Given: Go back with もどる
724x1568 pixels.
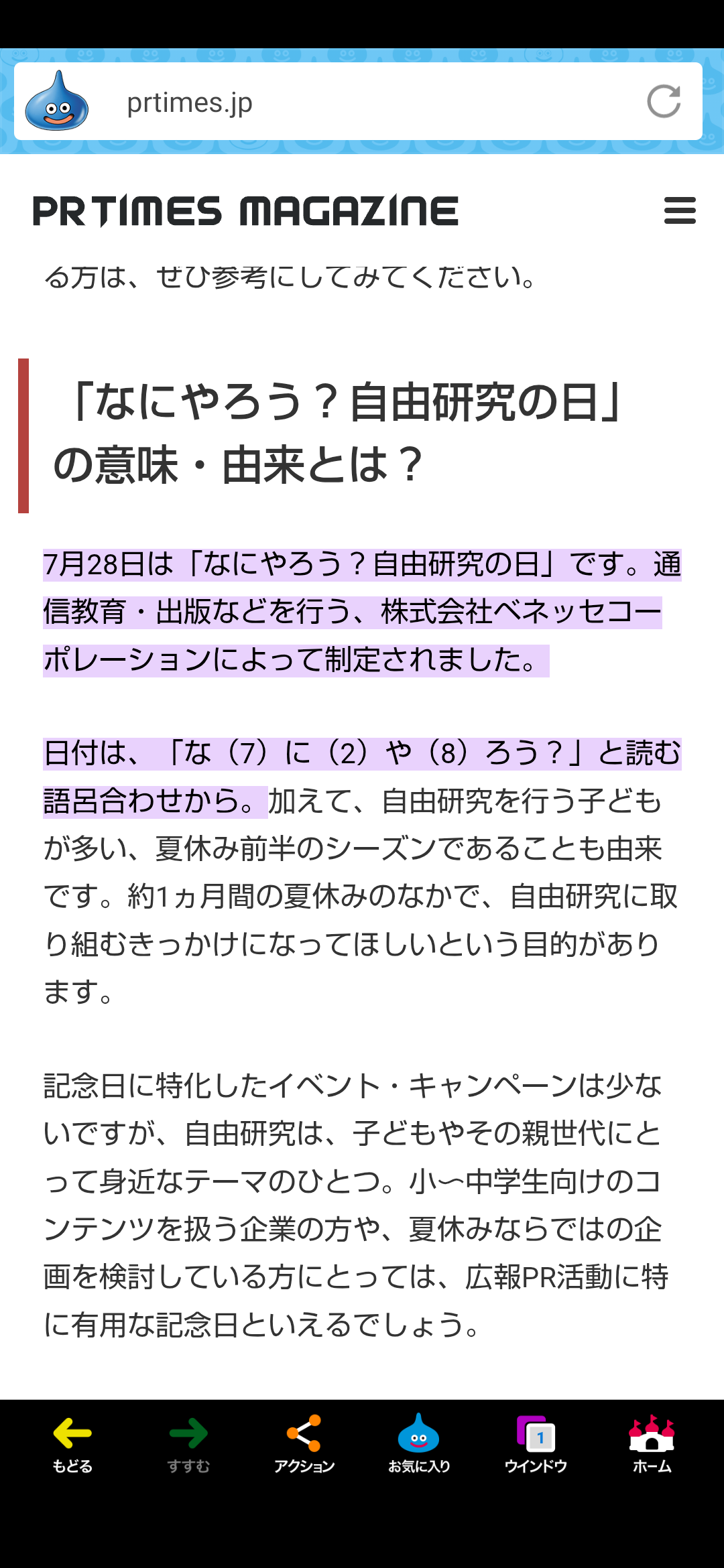Looking at the screenshot, I should click(x=72, y=1444).
